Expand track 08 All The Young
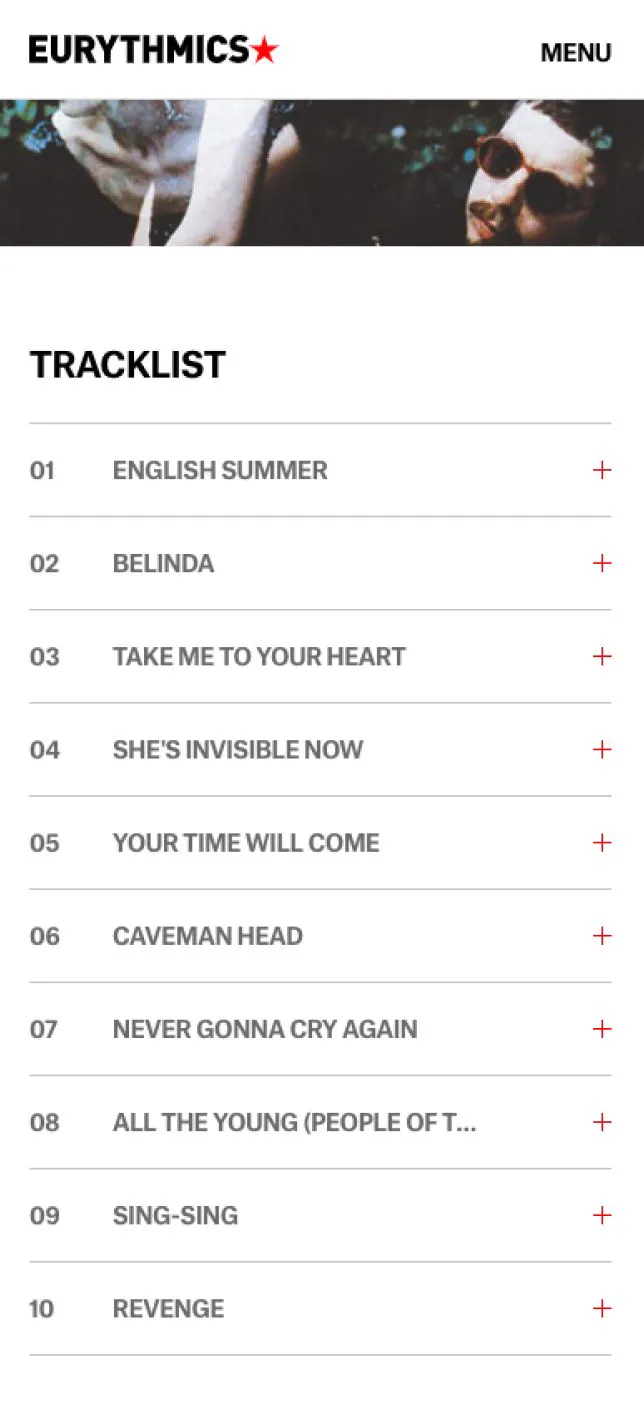The width and height of the screenshot is (644, 1404). [x=601, y=1122]
